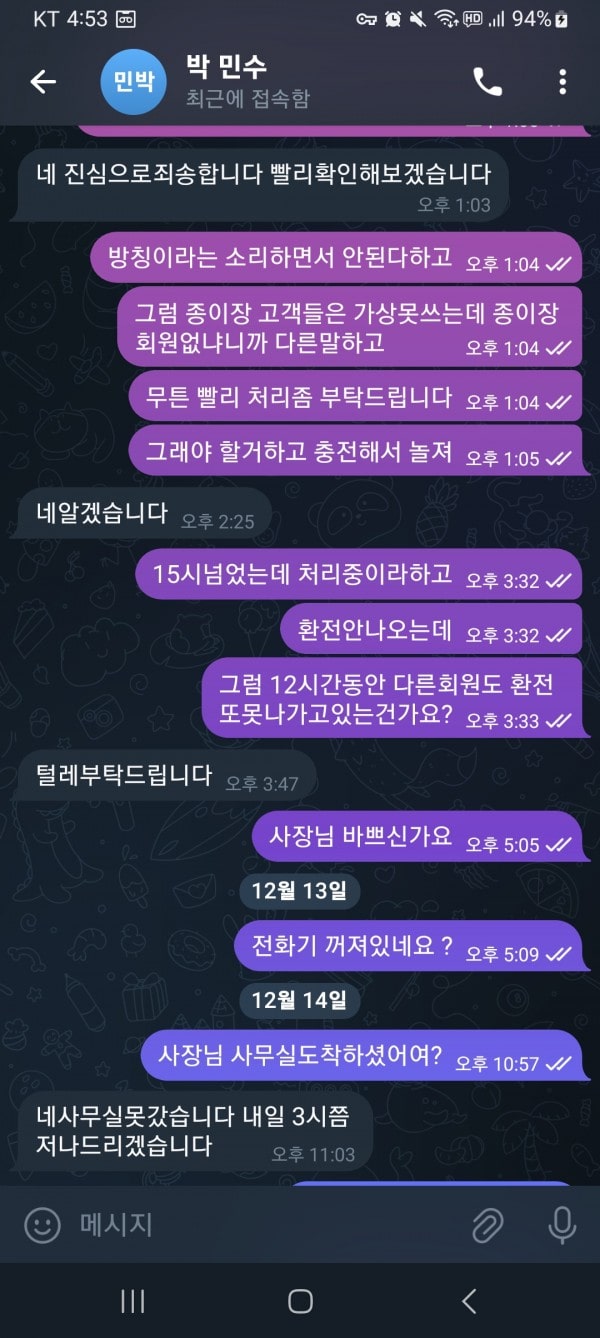The height and width of the screenshot is (1338, 600).
Task: Attach a file with the paperclip
Action: (x=487, y=1225)
